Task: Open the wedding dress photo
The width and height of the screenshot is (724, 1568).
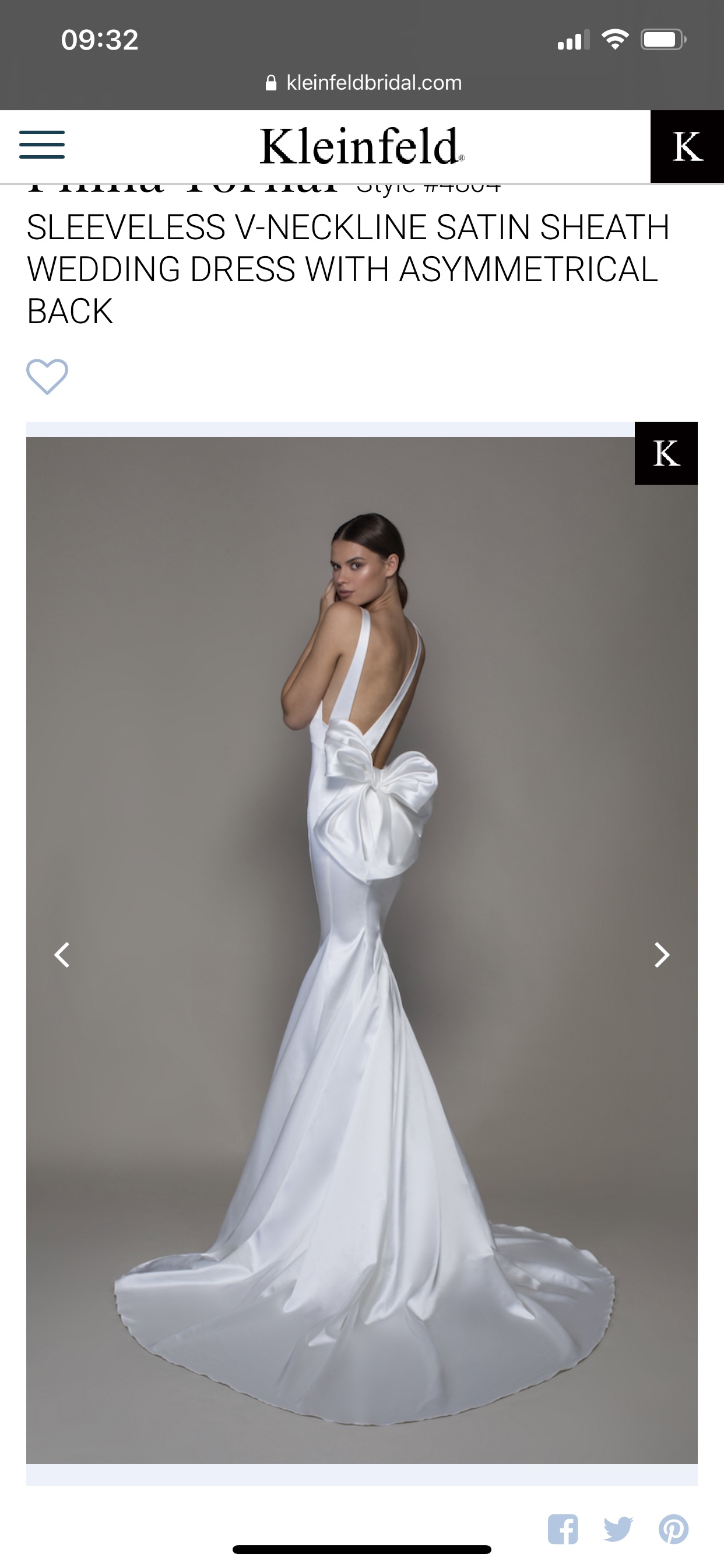Action: point(362,950)
